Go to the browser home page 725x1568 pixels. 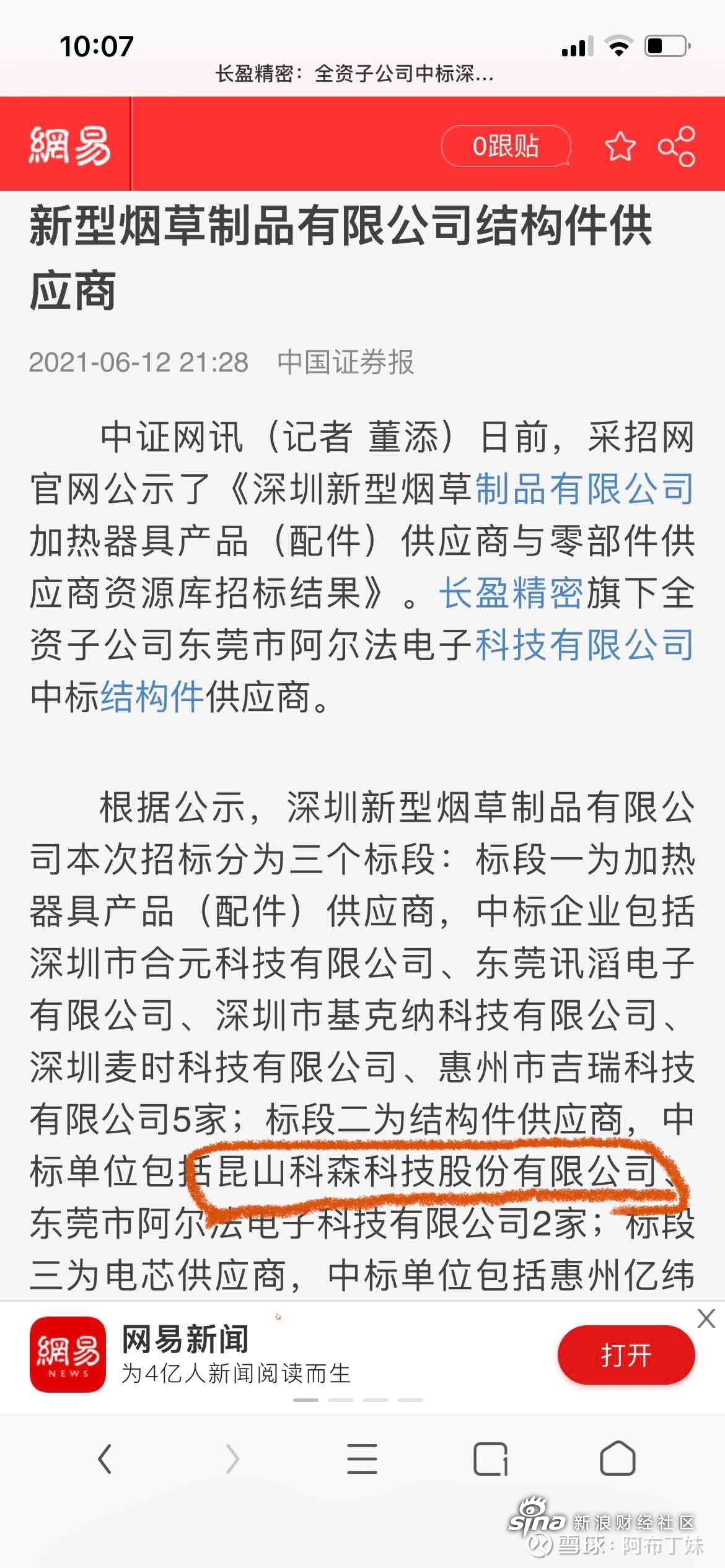pyautogui.click(x=618, y=1458)
